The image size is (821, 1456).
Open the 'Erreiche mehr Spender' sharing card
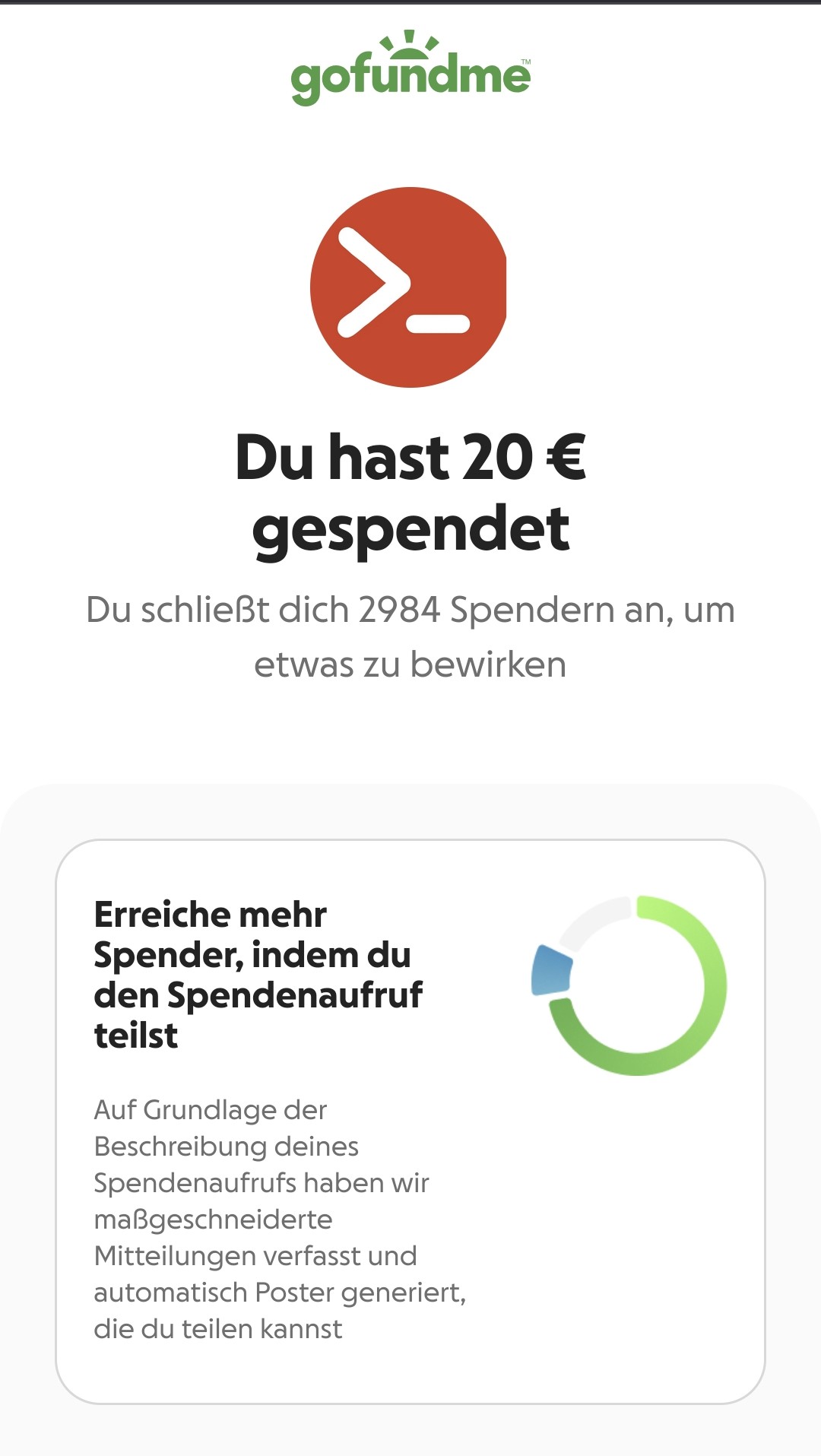click(410, 1121)
